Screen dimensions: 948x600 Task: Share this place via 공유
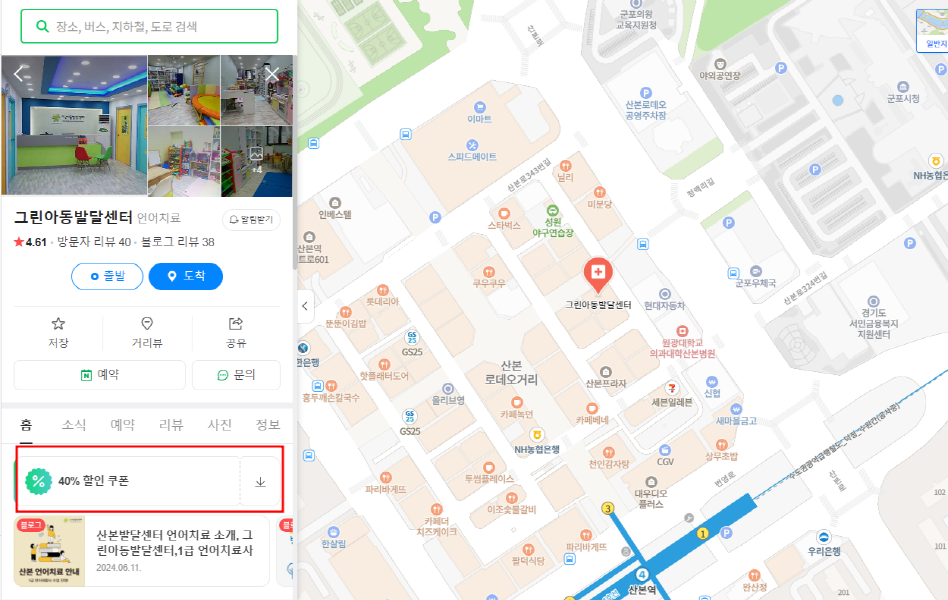(236, 332)
